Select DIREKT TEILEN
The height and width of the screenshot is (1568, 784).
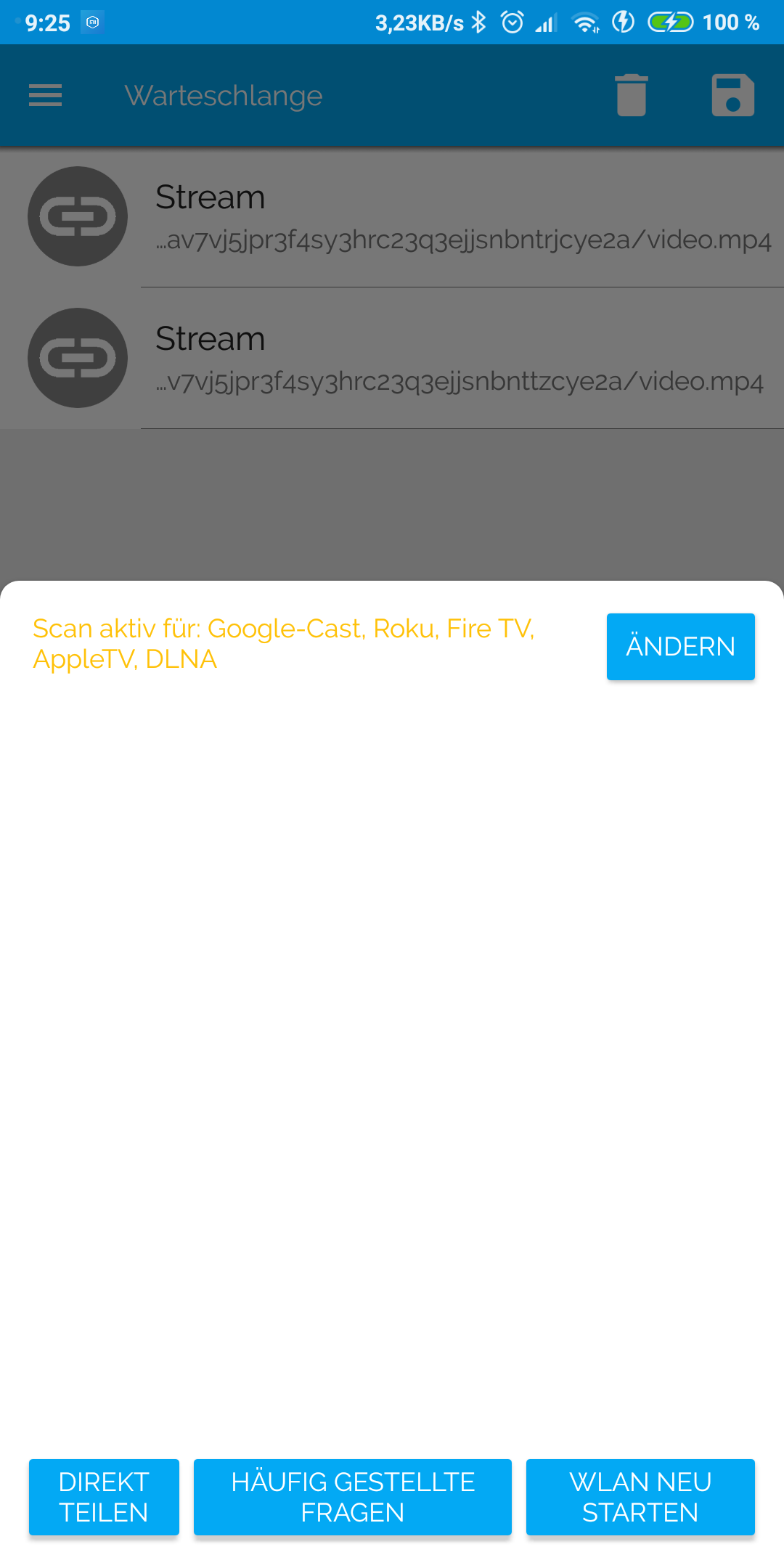coord(104,1497)
